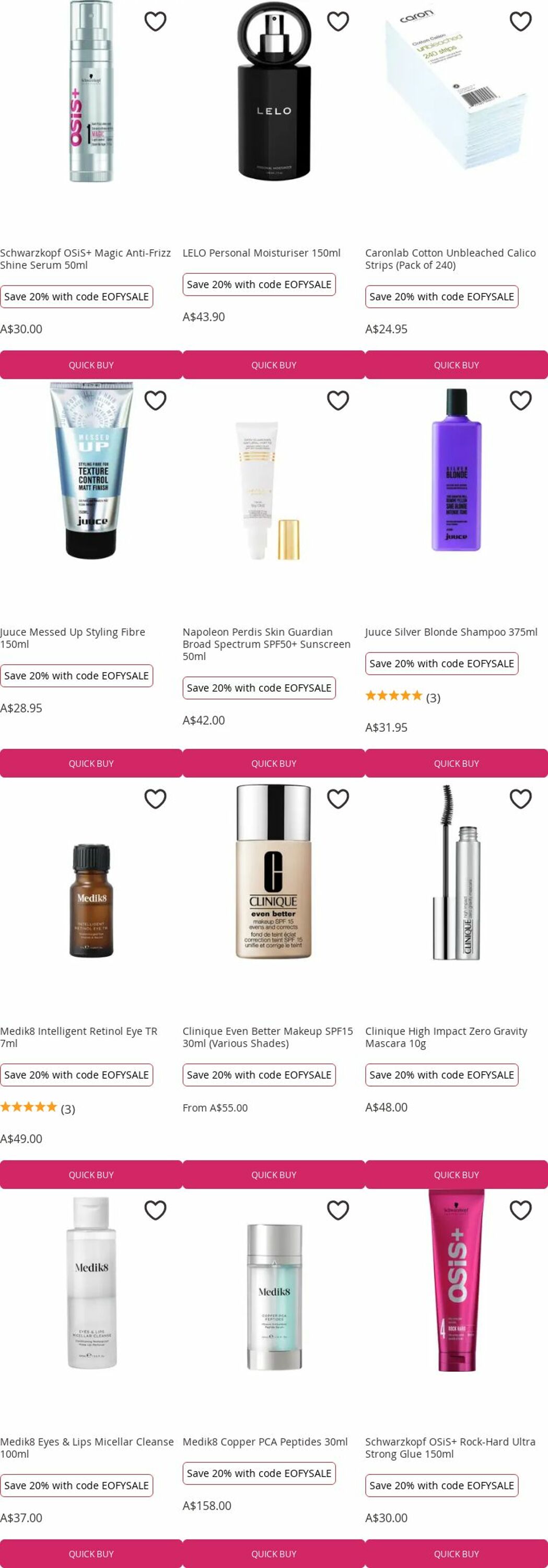View Medik8 Intelligent Retinol Eye TR image

91,901
